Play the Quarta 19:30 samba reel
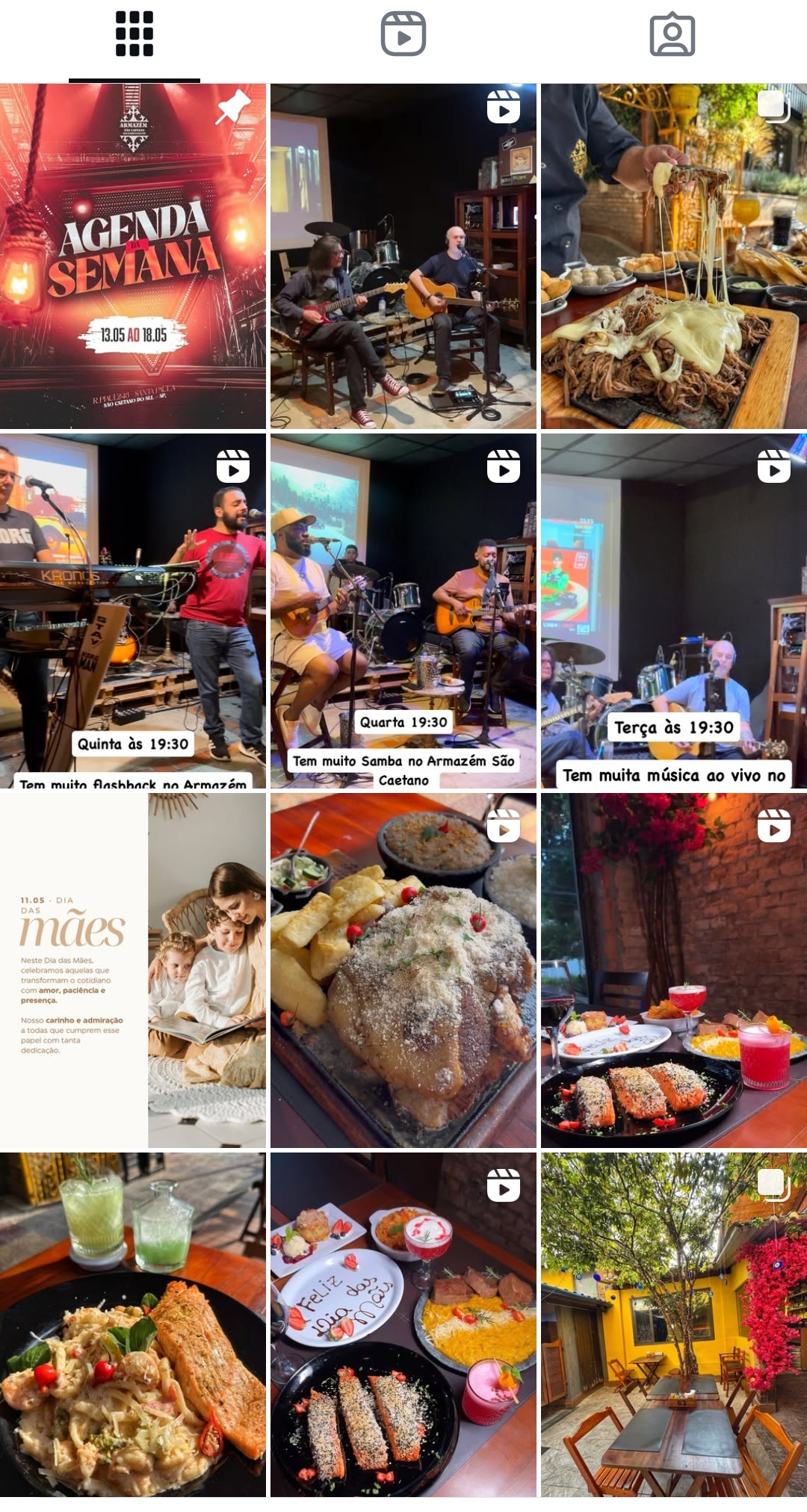This screenshot has width=807, height=1512. (x=403, y=611)
